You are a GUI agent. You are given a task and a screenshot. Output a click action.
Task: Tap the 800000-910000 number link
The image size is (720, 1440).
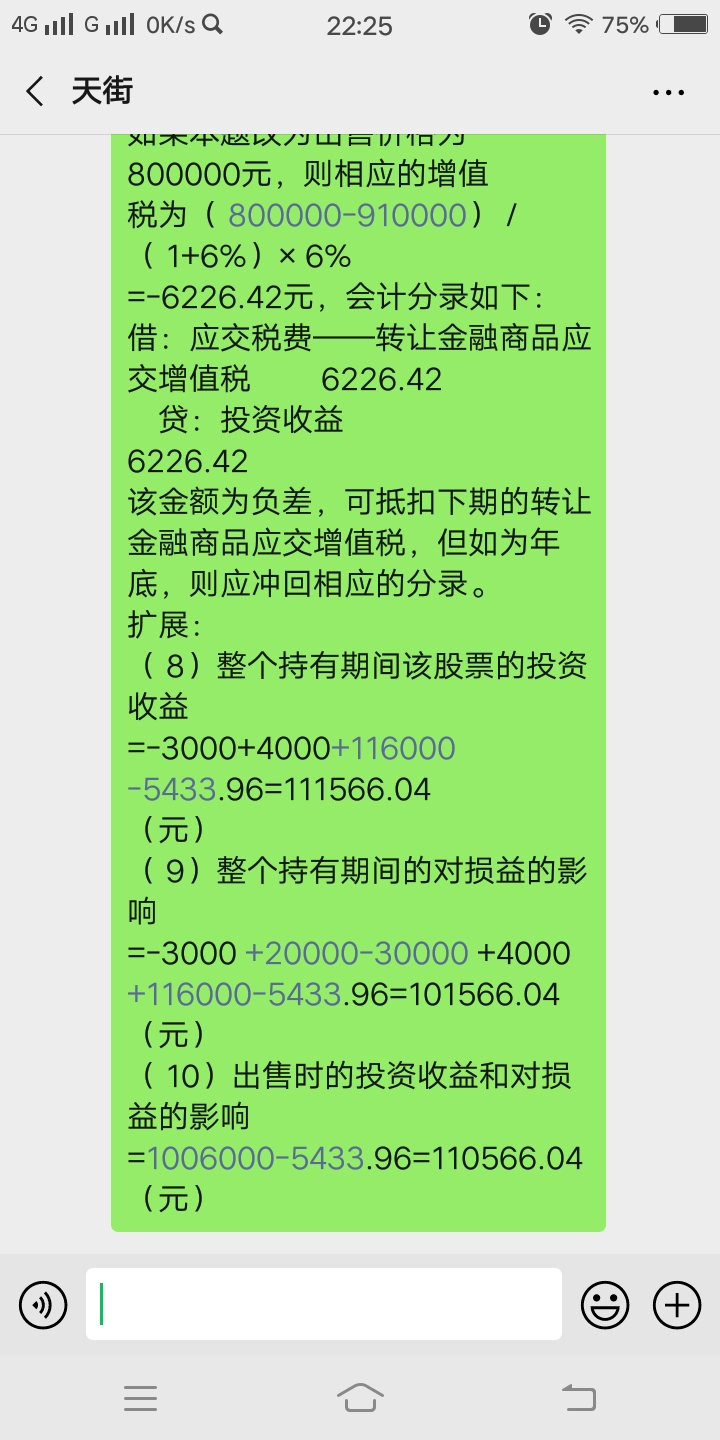coord(348,215)
